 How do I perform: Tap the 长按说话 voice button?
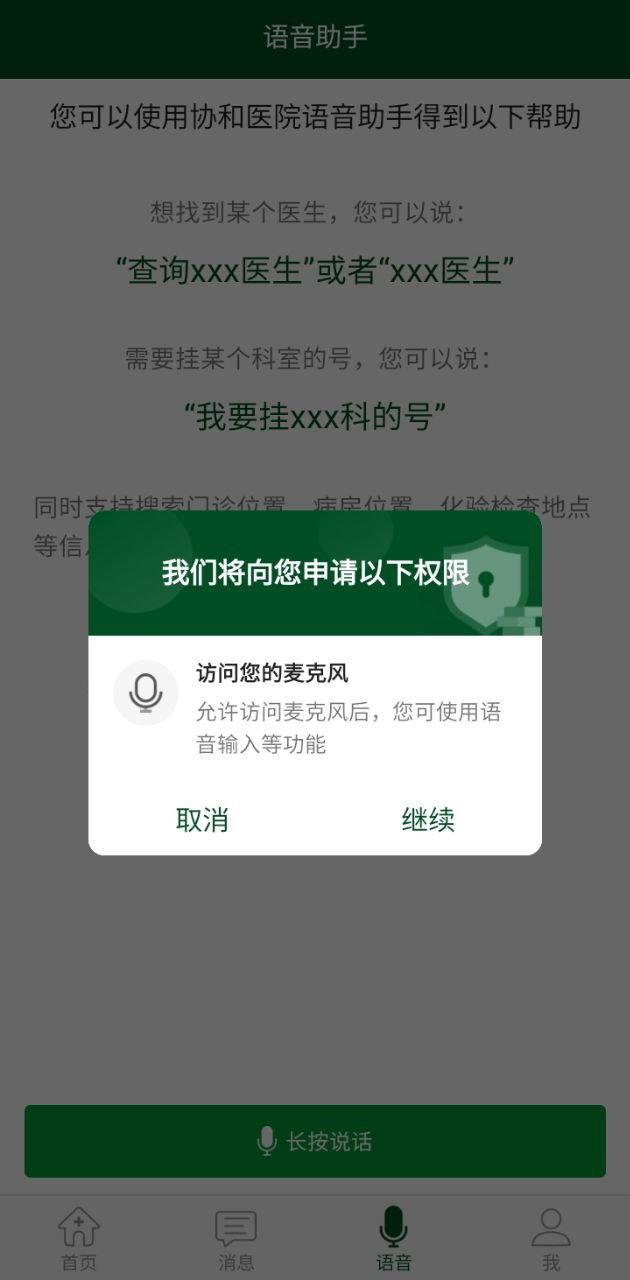click(315, 1141)
